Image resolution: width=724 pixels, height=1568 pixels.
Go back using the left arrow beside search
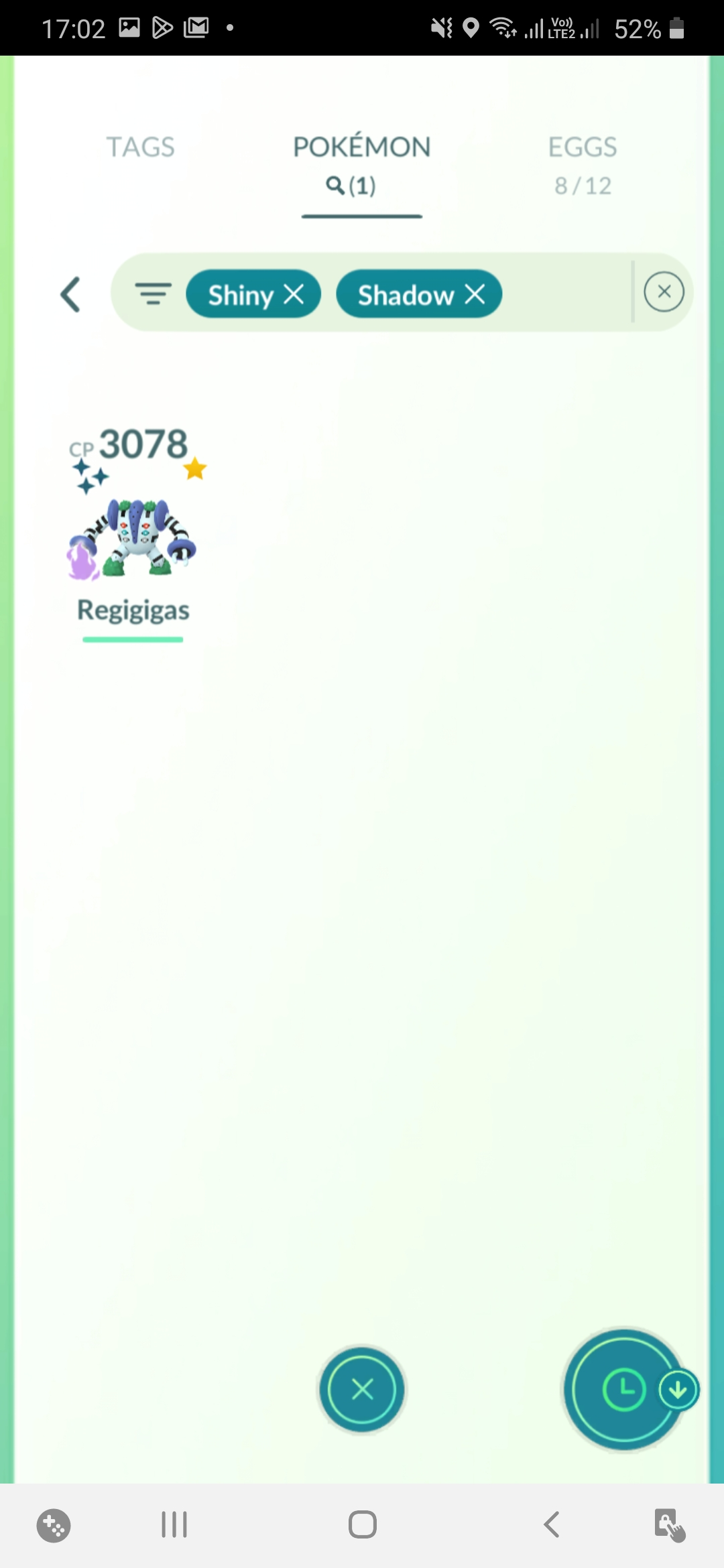click(x=70, y=294)
